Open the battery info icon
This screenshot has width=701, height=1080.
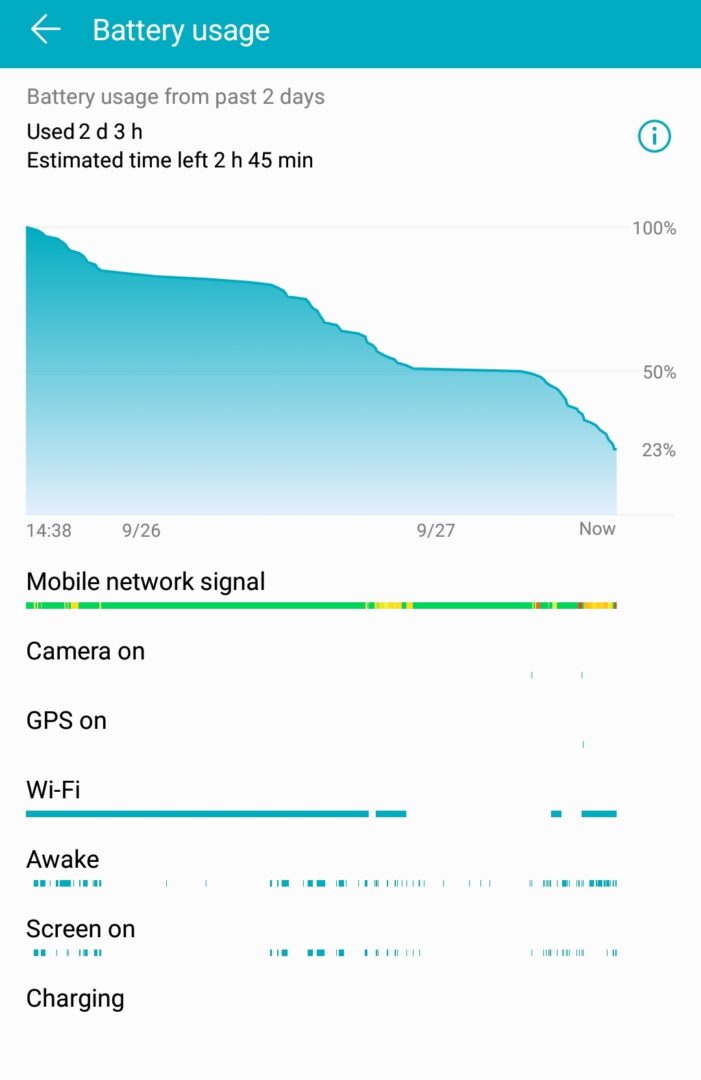(654, 136)
